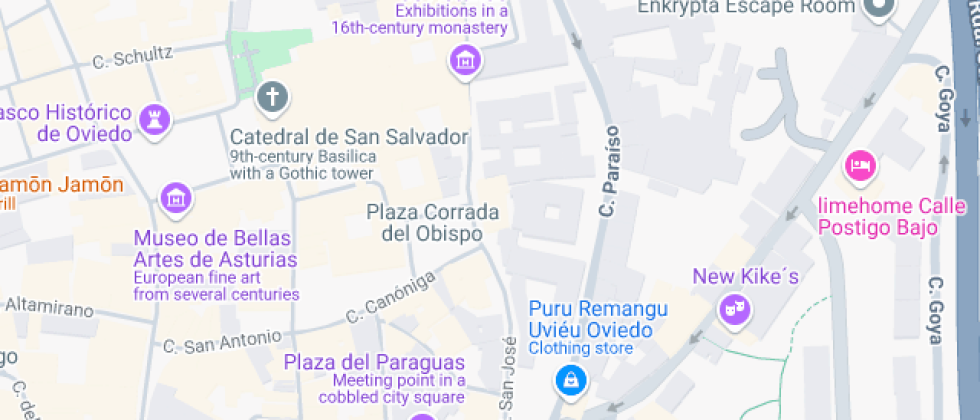
Task: Open the 16th-century monastery museum pin
Action: (x=465, y=61)
